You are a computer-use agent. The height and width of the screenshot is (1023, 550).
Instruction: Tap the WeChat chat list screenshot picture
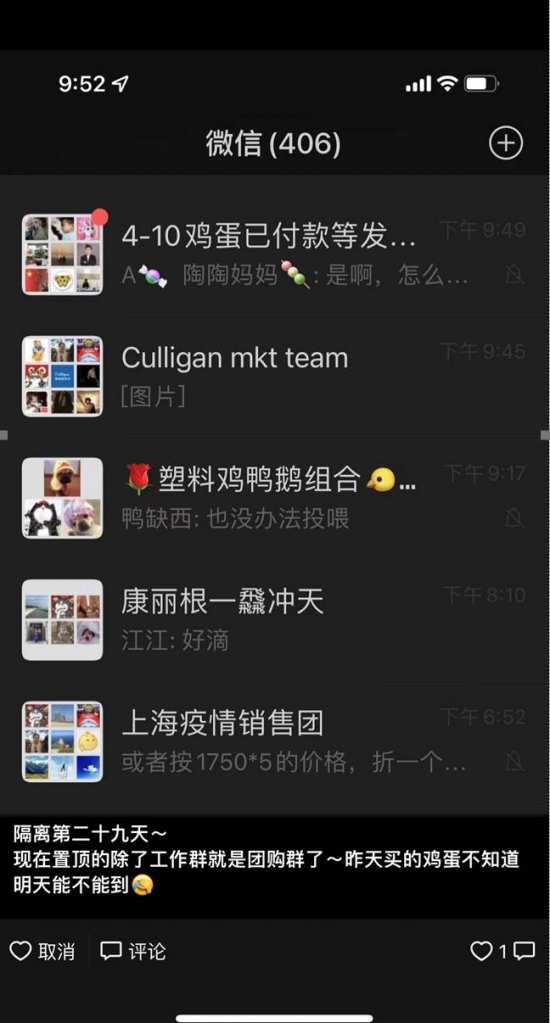(274, 431)
